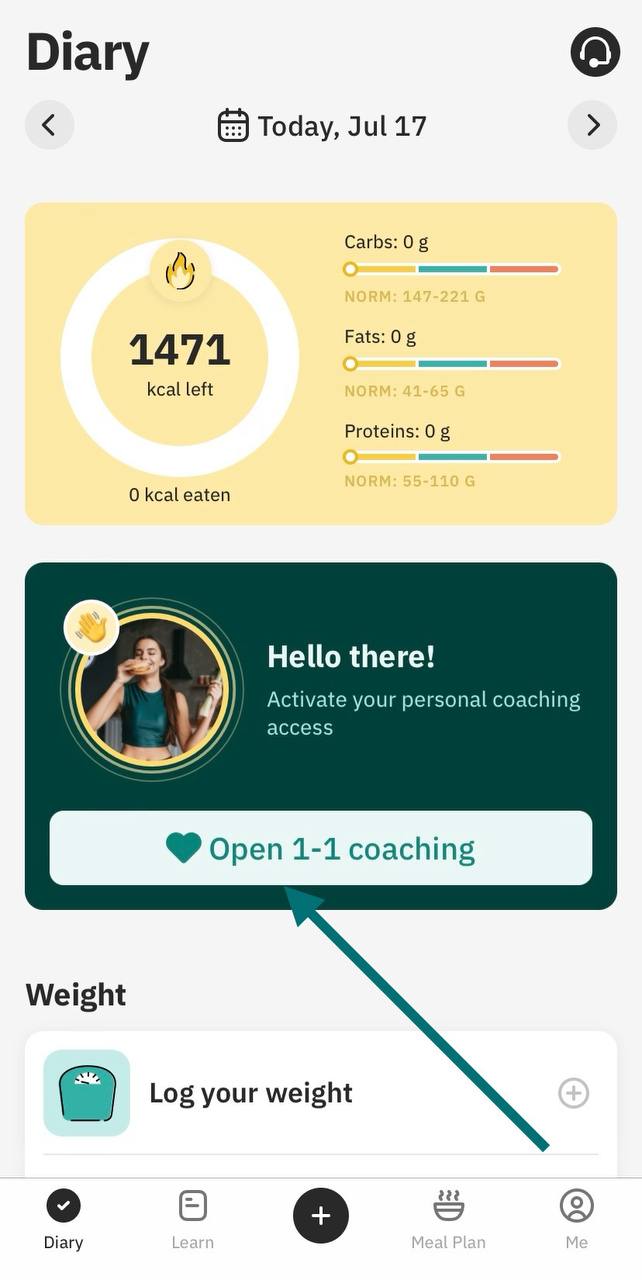
Task: Add a weight entry with plus icon
Action: (573, 1093)
